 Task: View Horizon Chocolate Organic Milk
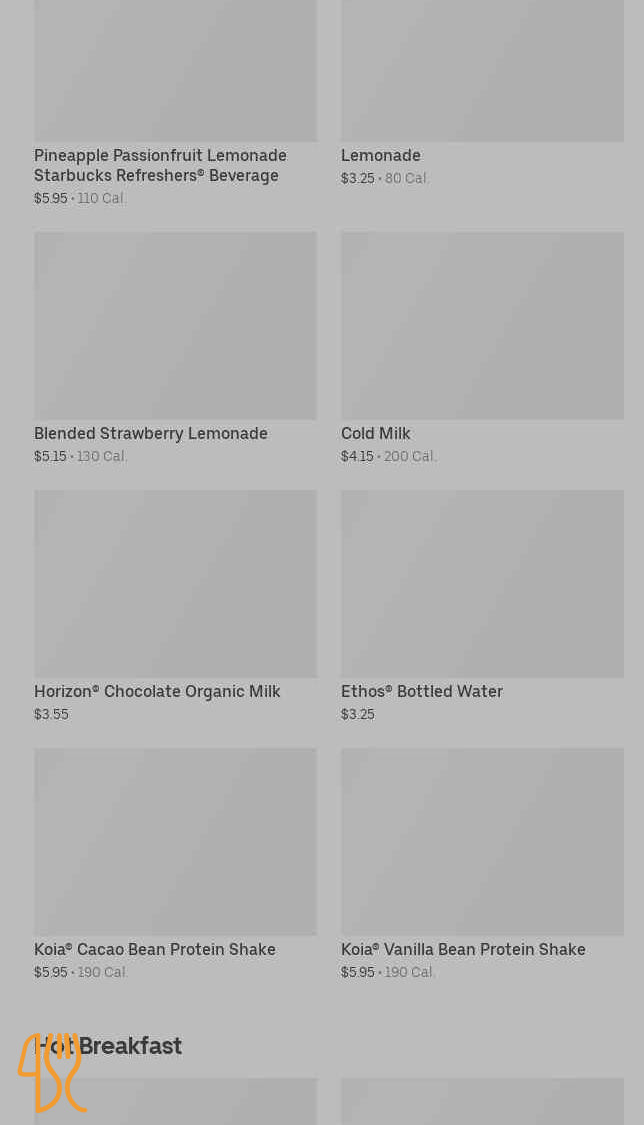click(175, 606)
